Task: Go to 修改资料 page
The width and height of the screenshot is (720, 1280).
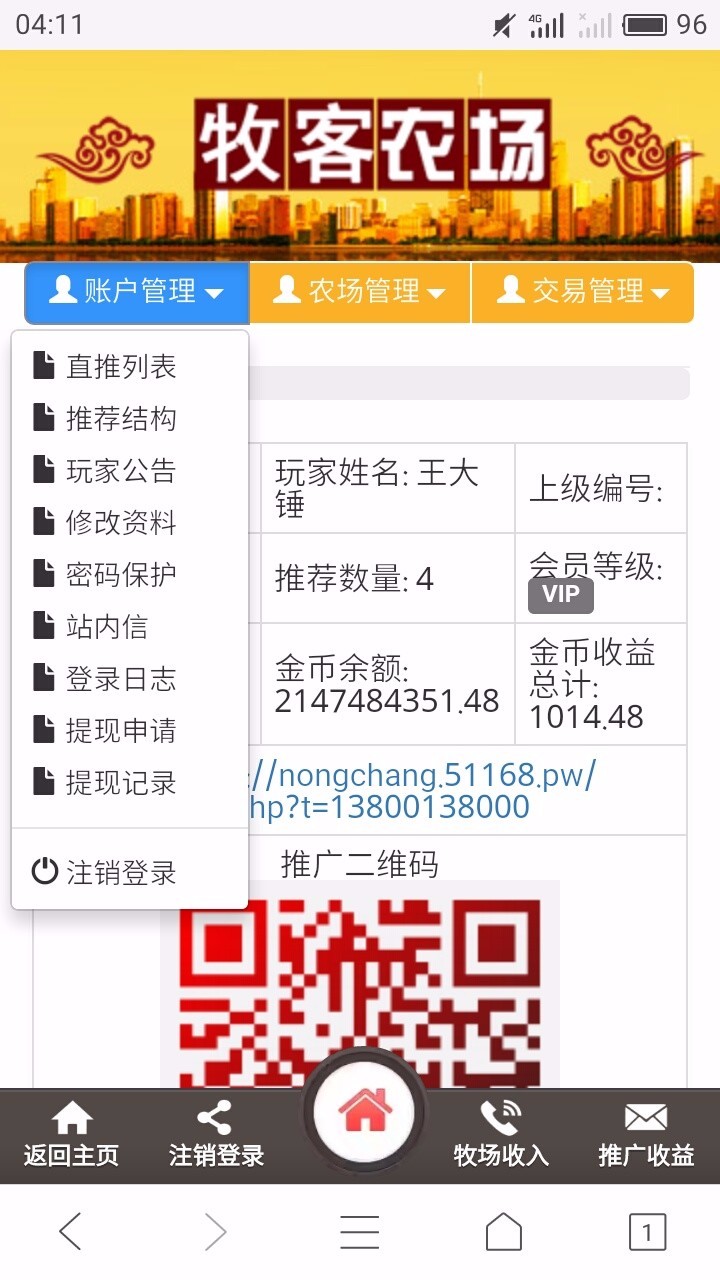Action: [x=120, y=523]
